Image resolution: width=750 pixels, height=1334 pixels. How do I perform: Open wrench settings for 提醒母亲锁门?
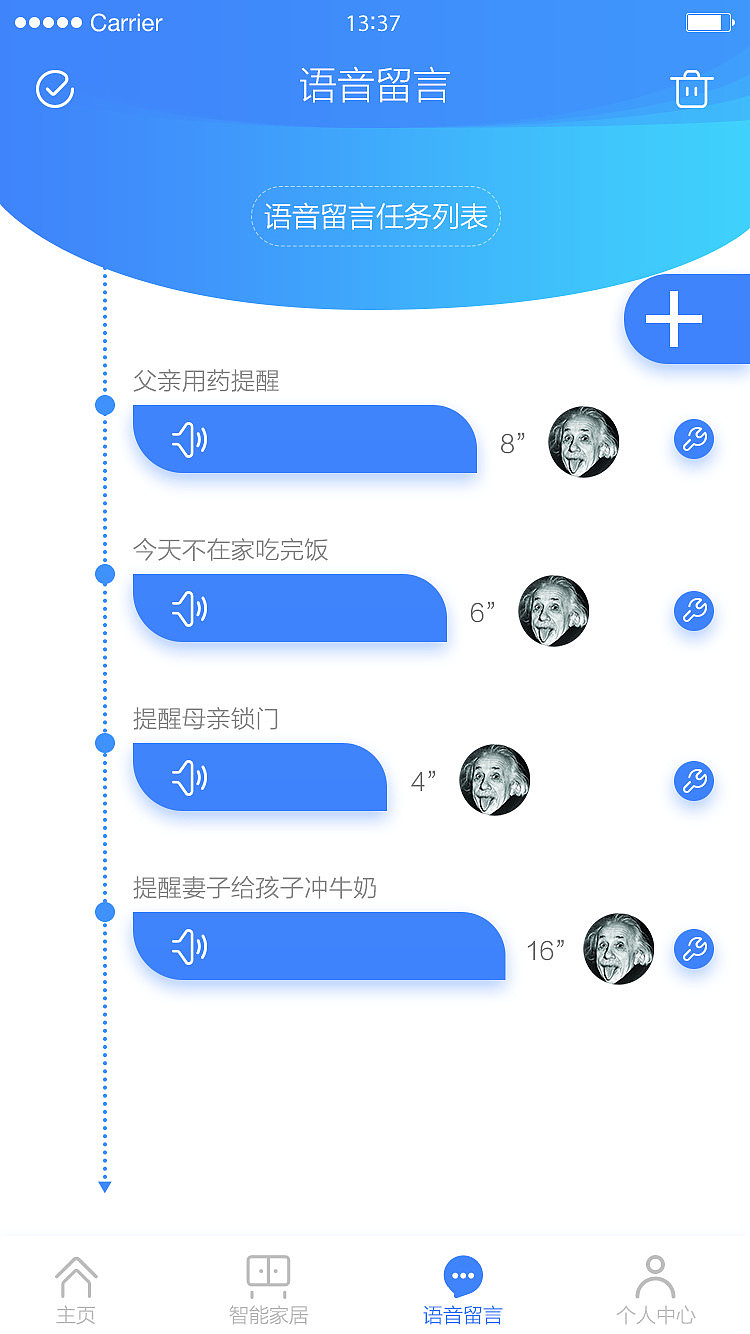(x=694, y=780)
